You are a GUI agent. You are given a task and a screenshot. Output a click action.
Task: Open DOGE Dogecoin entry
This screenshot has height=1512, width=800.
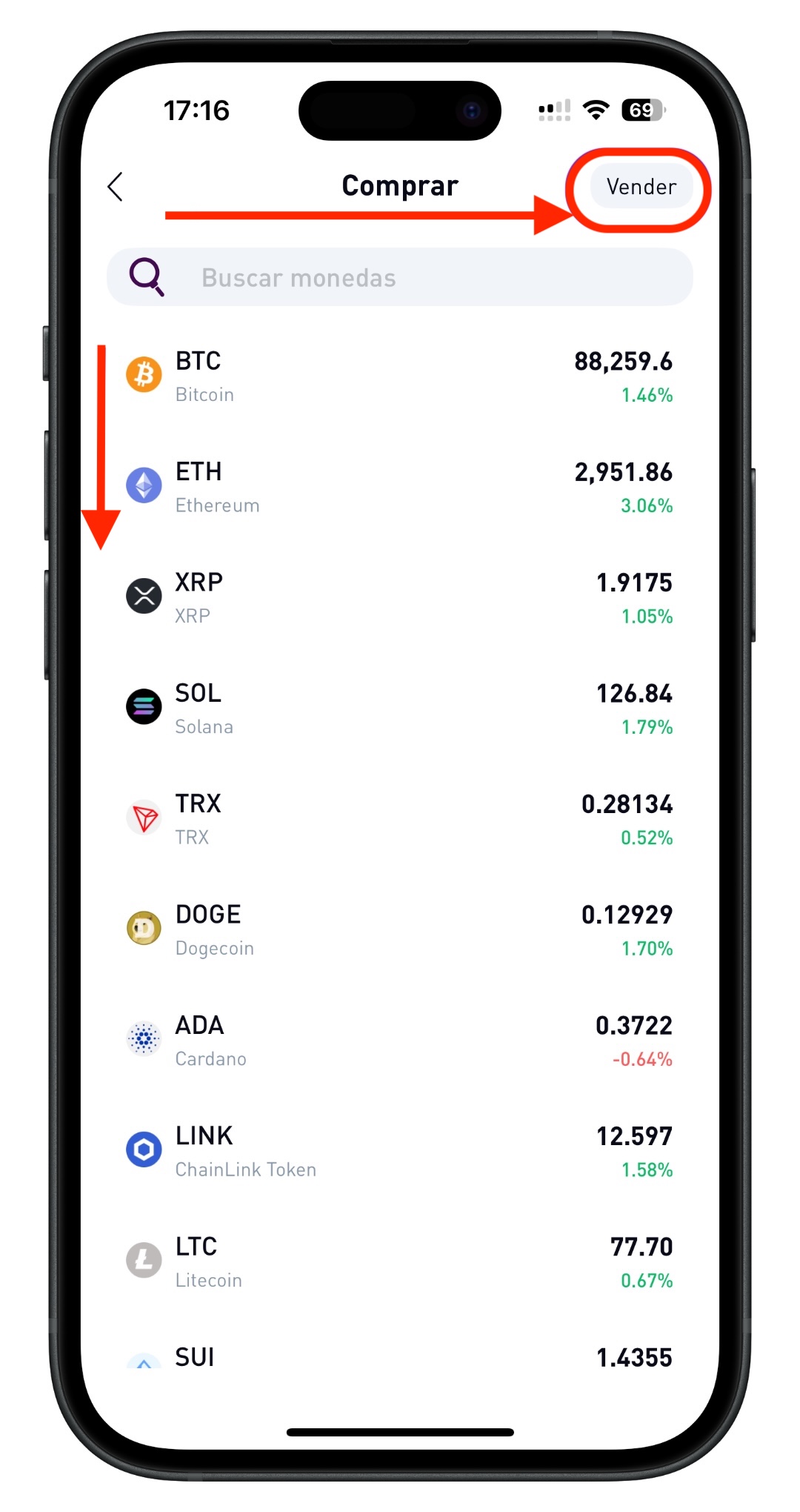pyautogui.click(x=400, y=929)
